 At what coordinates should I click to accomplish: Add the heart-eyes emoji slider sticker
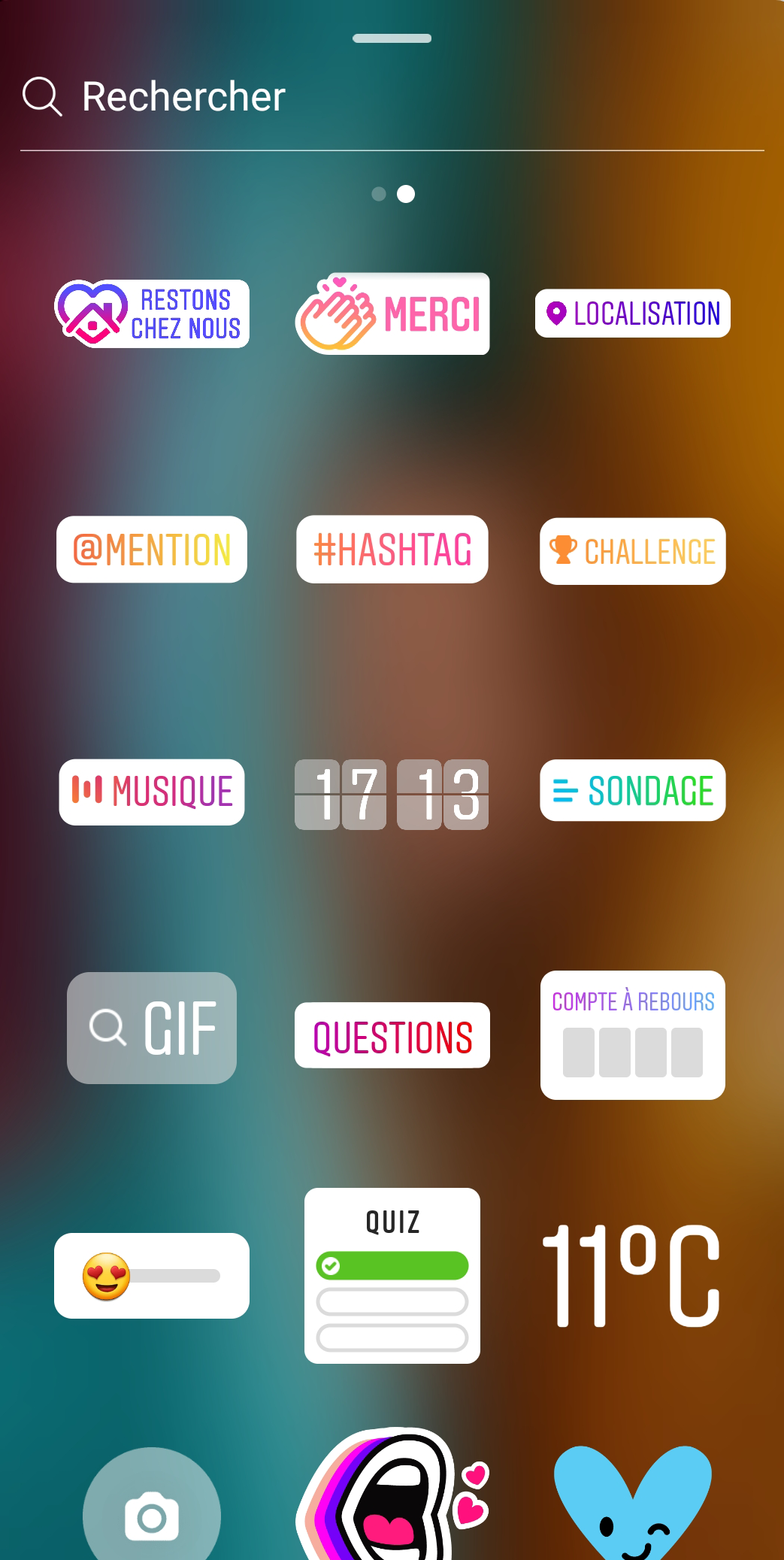[x=152, y=1276]
